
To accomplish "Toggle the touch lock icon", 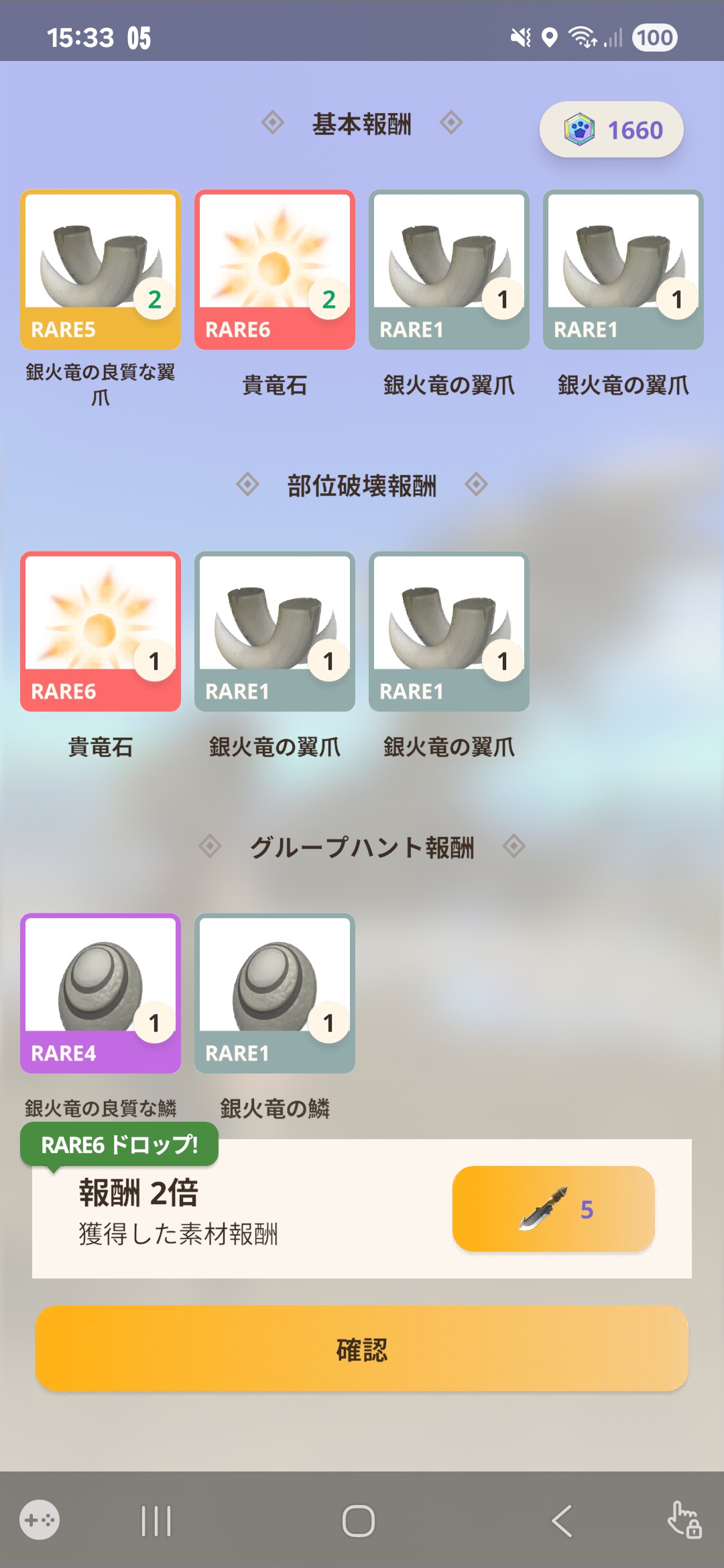I will pos(684,1520).
